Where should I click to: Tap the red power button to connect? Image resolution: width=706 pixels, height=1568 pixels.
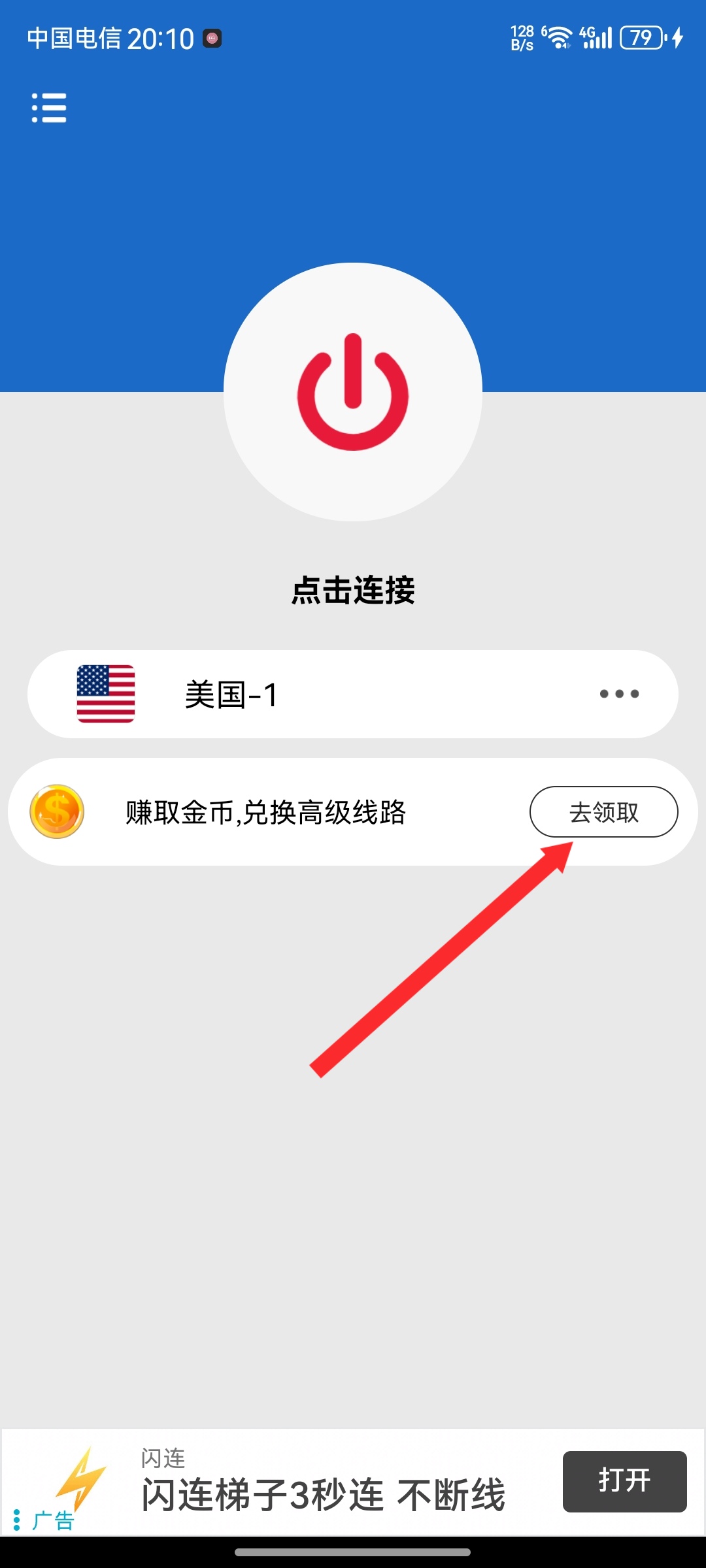point(353,392)
